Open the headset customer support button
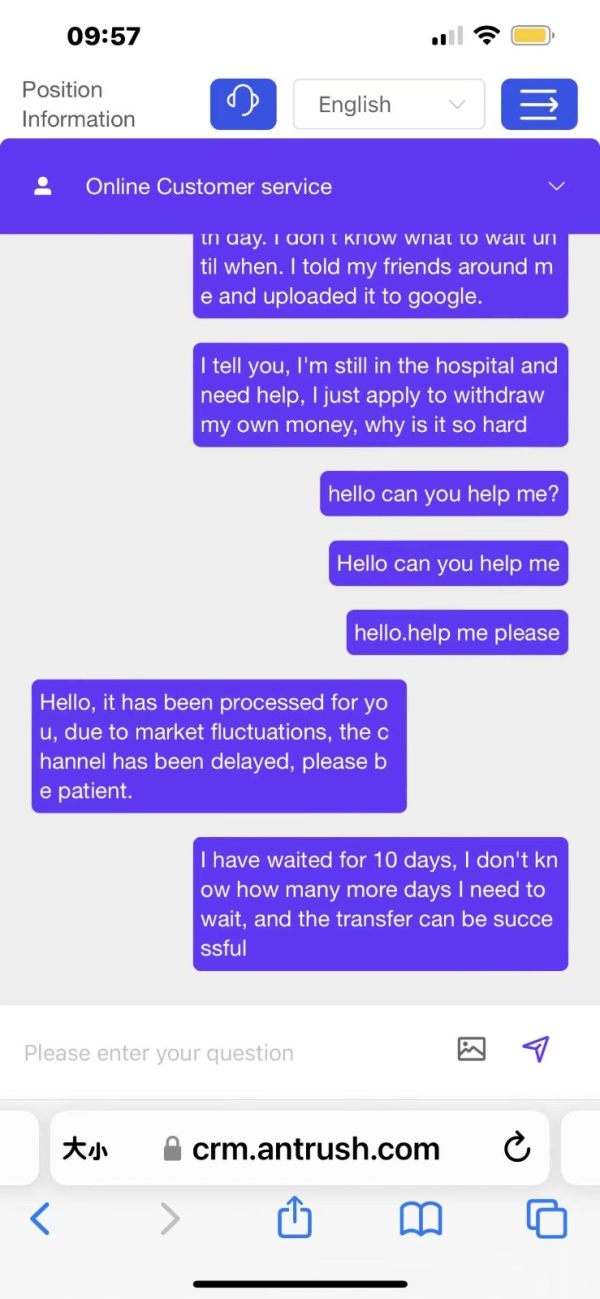This screenshot has width=600, height=1299. point(243,104)
